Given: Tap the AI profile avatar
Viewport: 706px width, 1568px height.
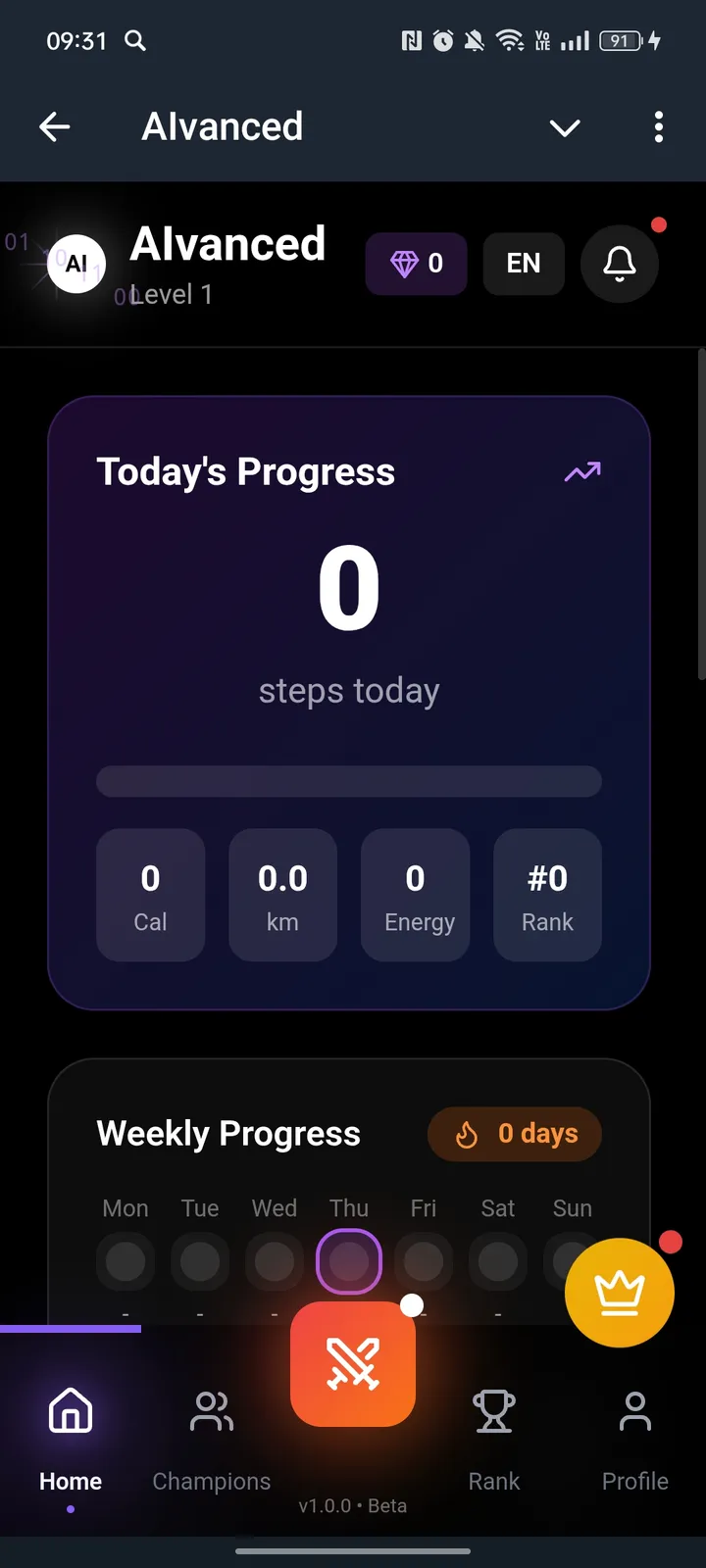Looking at the screenshot, I should click(76, 264).
